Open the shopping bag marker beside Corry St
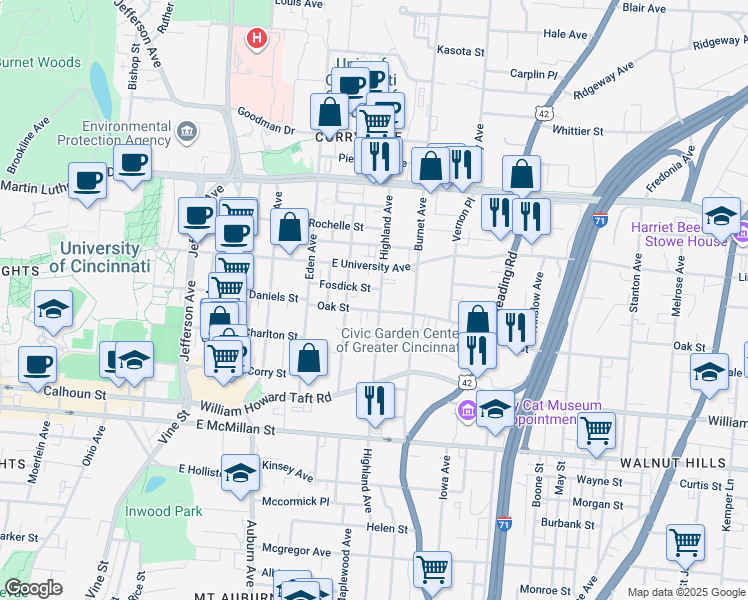The height and width of the screenshot is (600, 748). [x=309, y=360]
